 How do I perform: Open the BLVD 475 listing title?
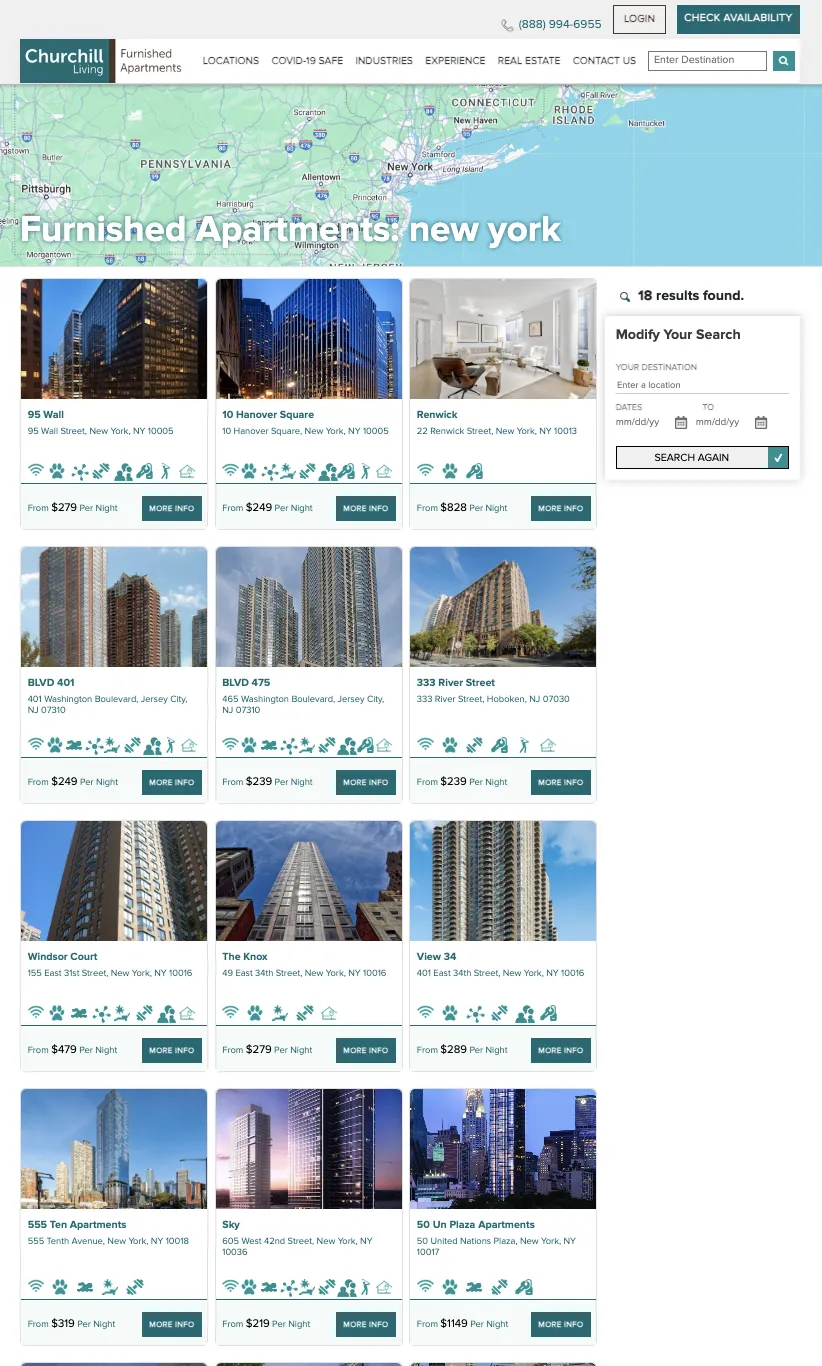coord(246,682)
